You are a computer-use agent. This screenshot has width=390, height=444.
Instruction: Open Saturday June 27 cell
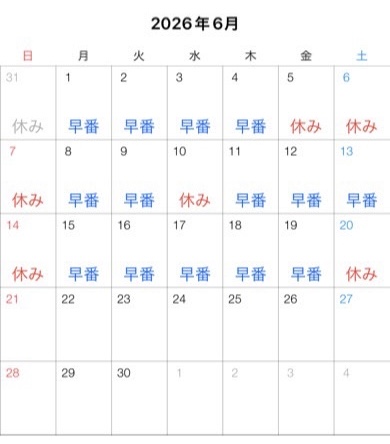[x=362, y=324]
